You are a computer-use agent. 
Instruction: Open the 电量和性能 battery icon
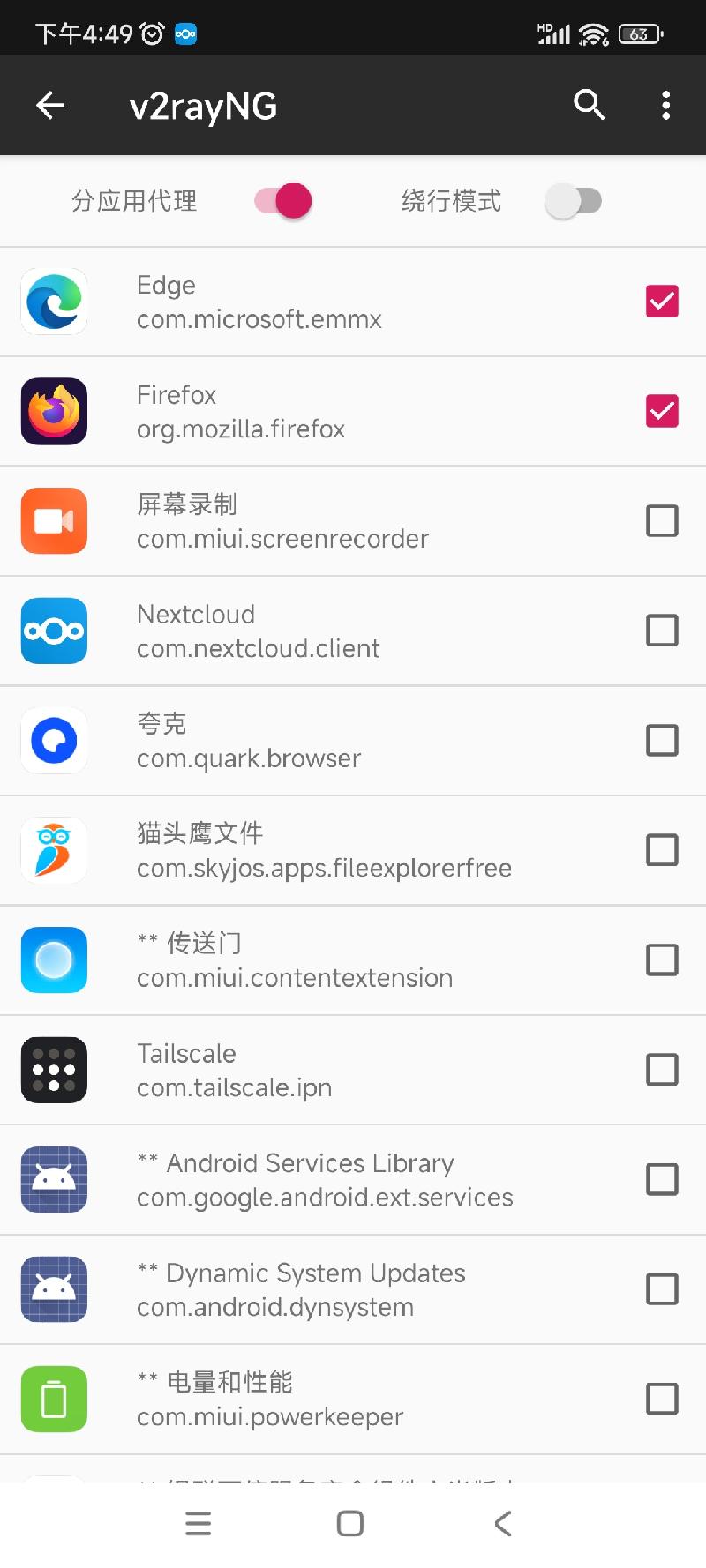54,1399
